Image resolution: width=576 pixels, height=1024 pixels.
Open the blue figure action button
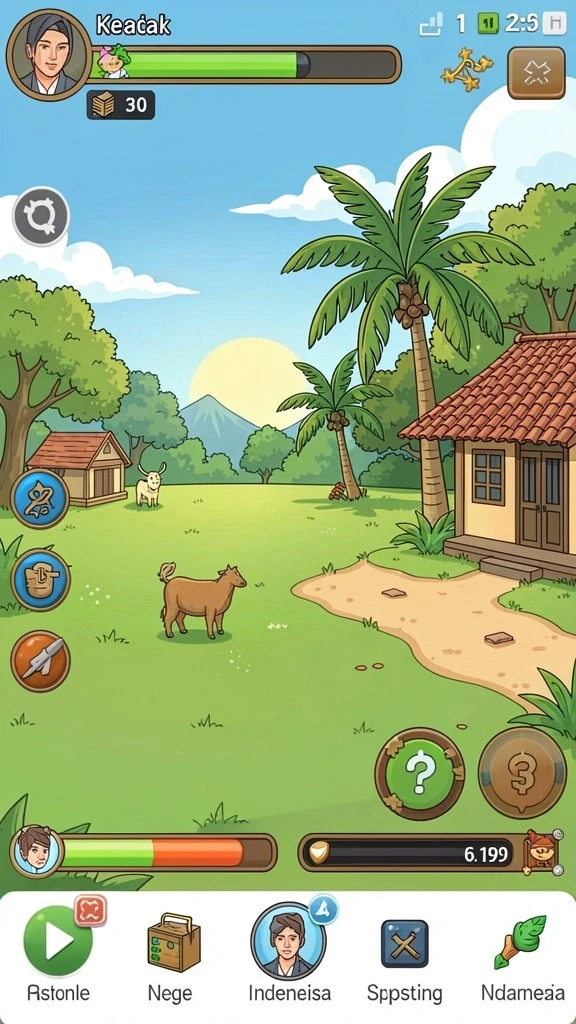(40, 499)
